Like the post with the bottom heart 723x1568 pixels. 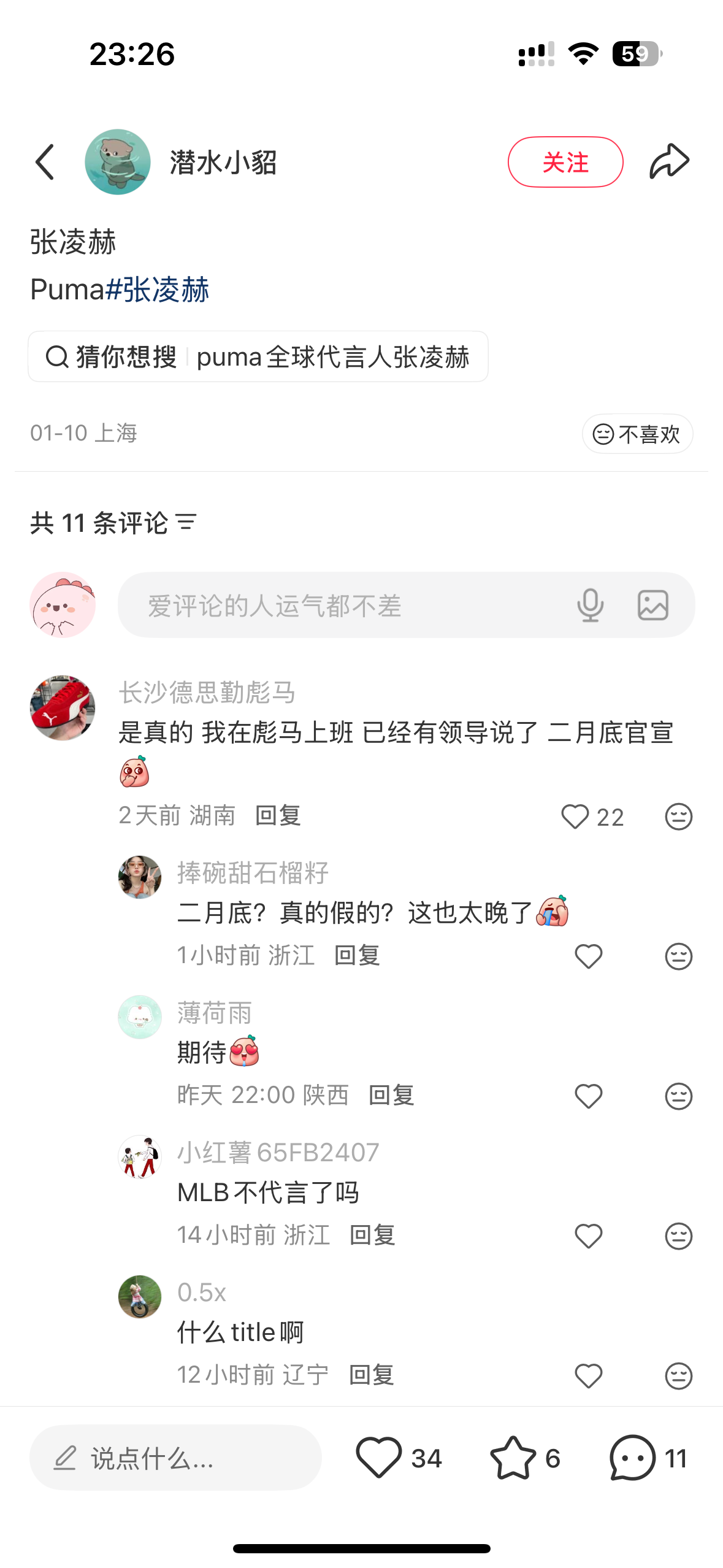click(x=379, y=1458)
